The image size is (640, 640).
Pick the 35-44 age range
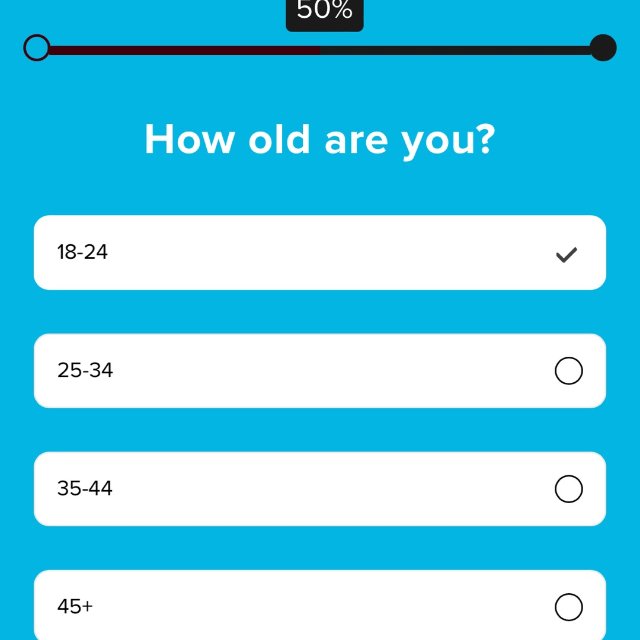(320, 489)
